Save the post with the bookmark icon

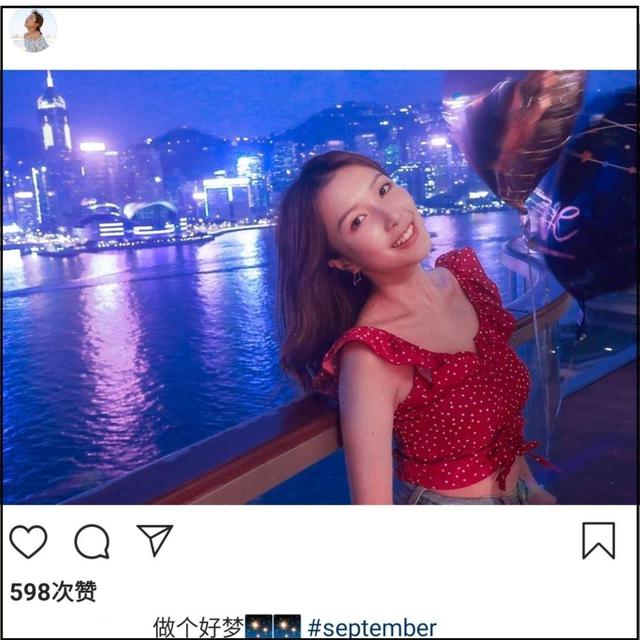coord(598,540)
